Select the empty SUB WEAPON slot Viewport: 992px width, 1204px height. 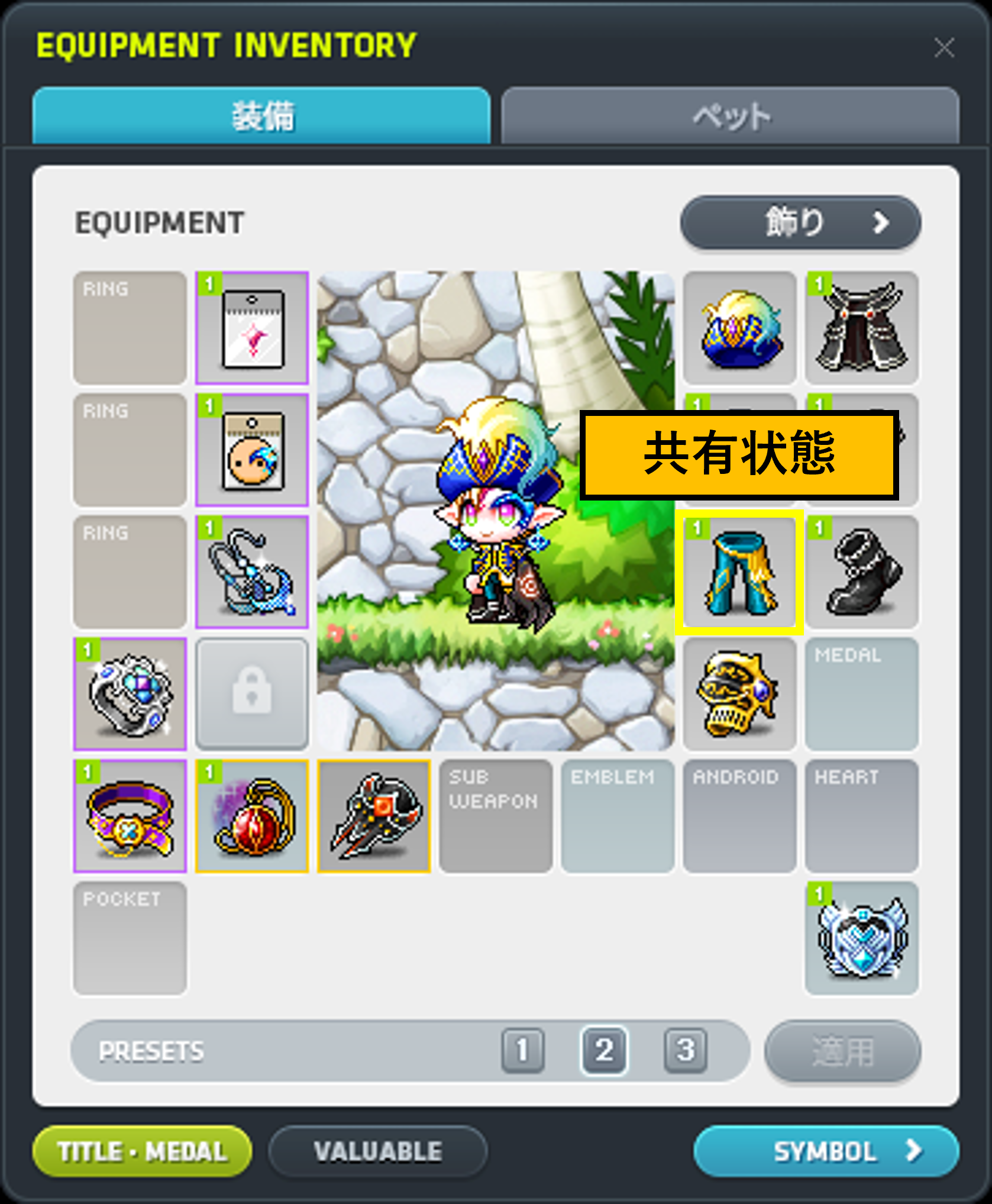coord(496,816)
